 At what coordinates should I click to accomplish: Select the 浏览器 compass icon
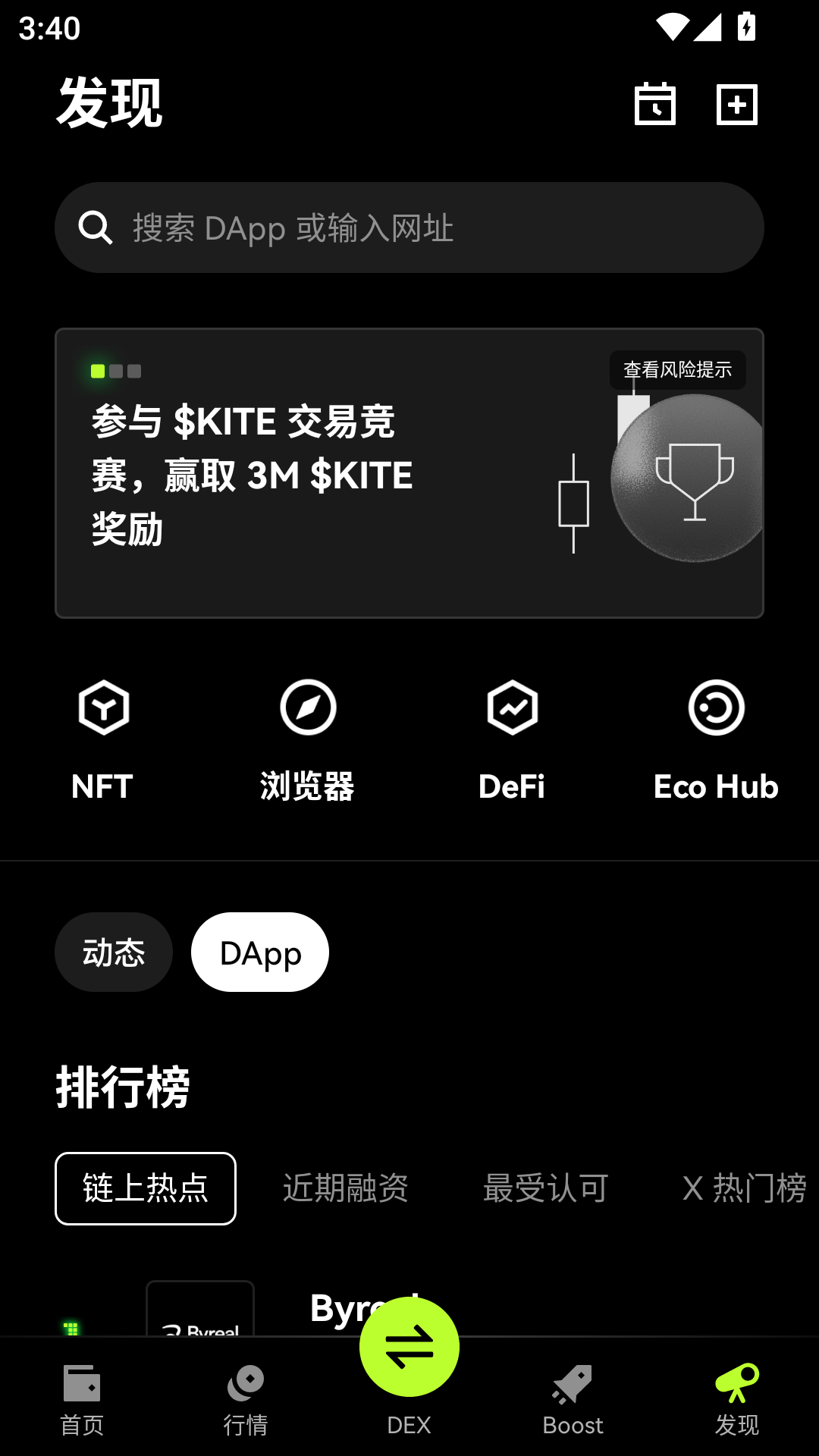click(307, 708)
